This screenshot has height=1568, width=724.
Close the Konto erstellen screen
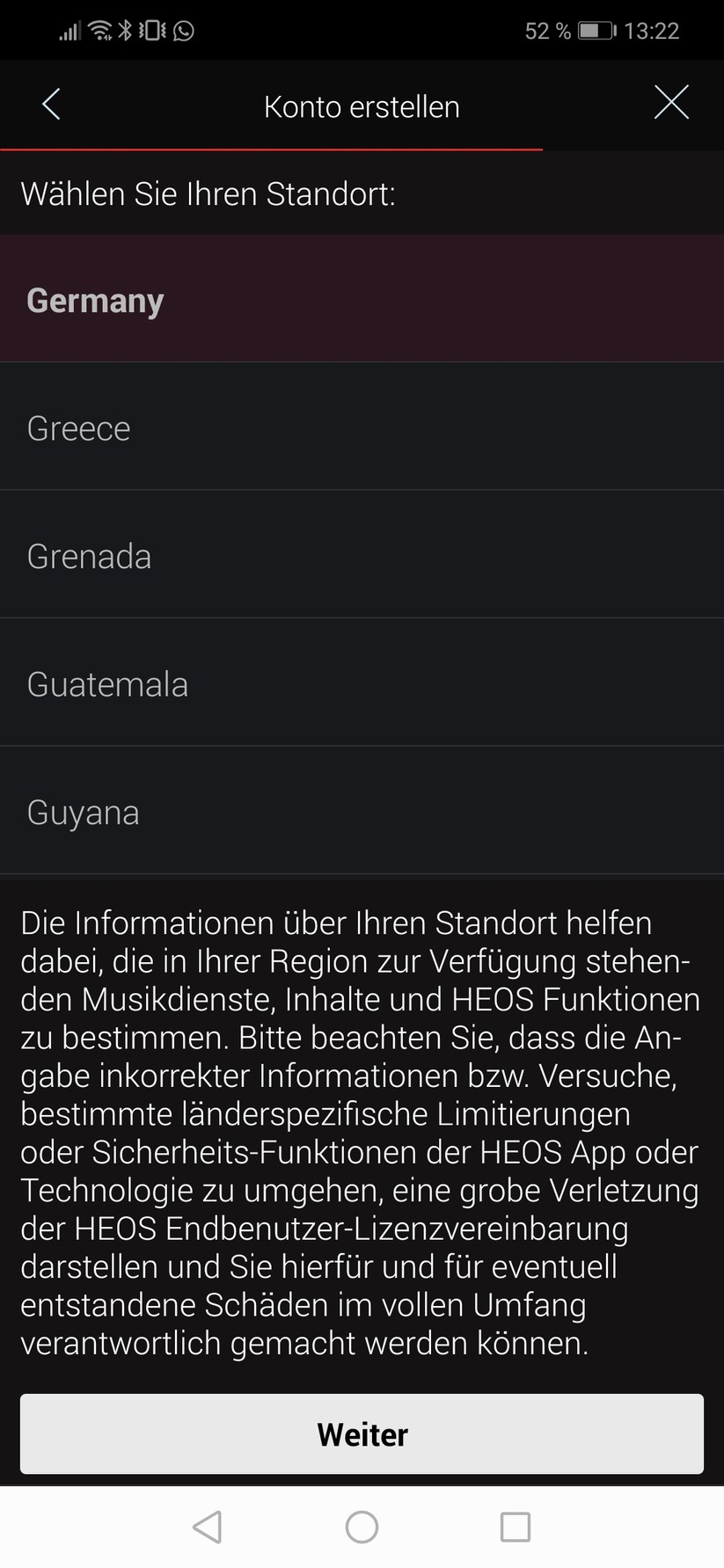coord(671,103)
